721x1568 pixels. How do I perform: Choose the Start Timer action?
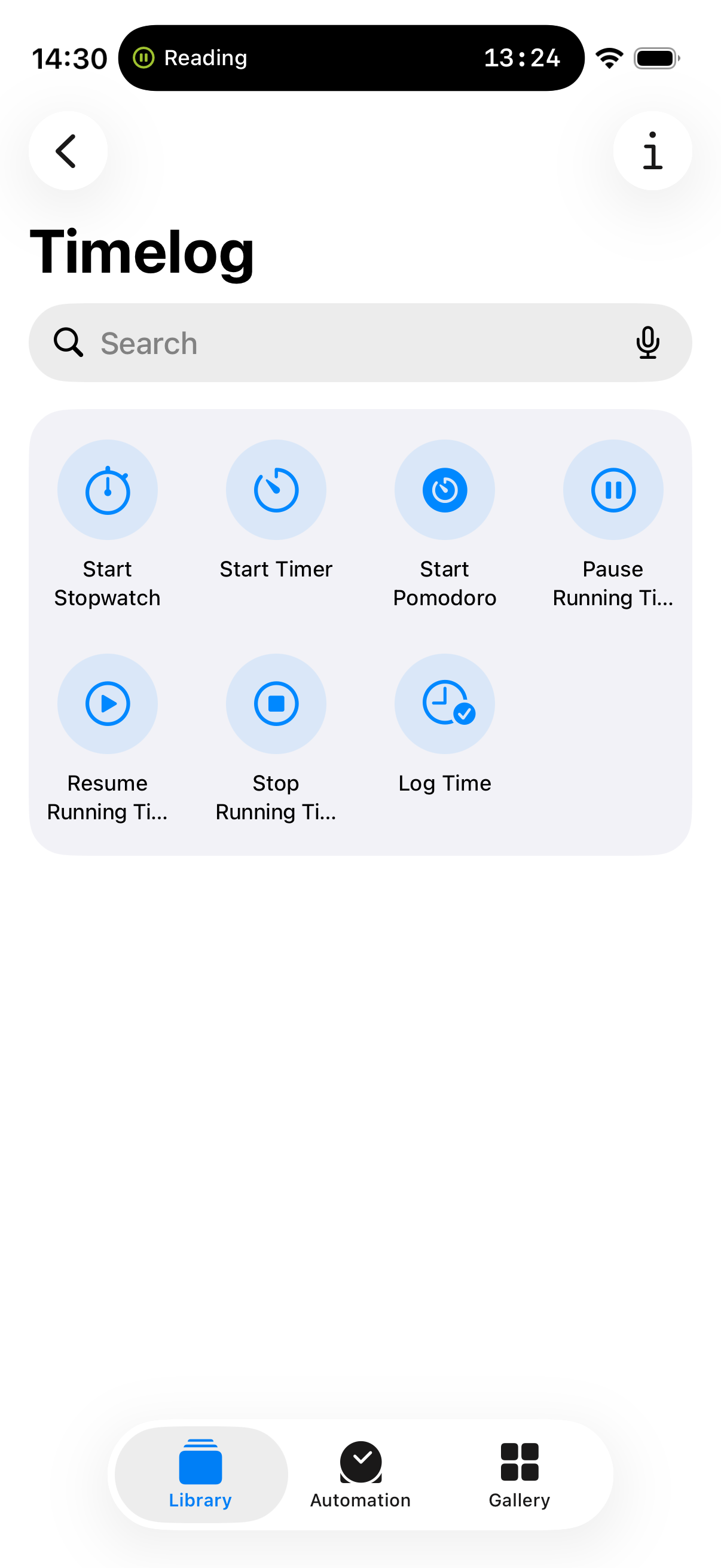point(276,490)
